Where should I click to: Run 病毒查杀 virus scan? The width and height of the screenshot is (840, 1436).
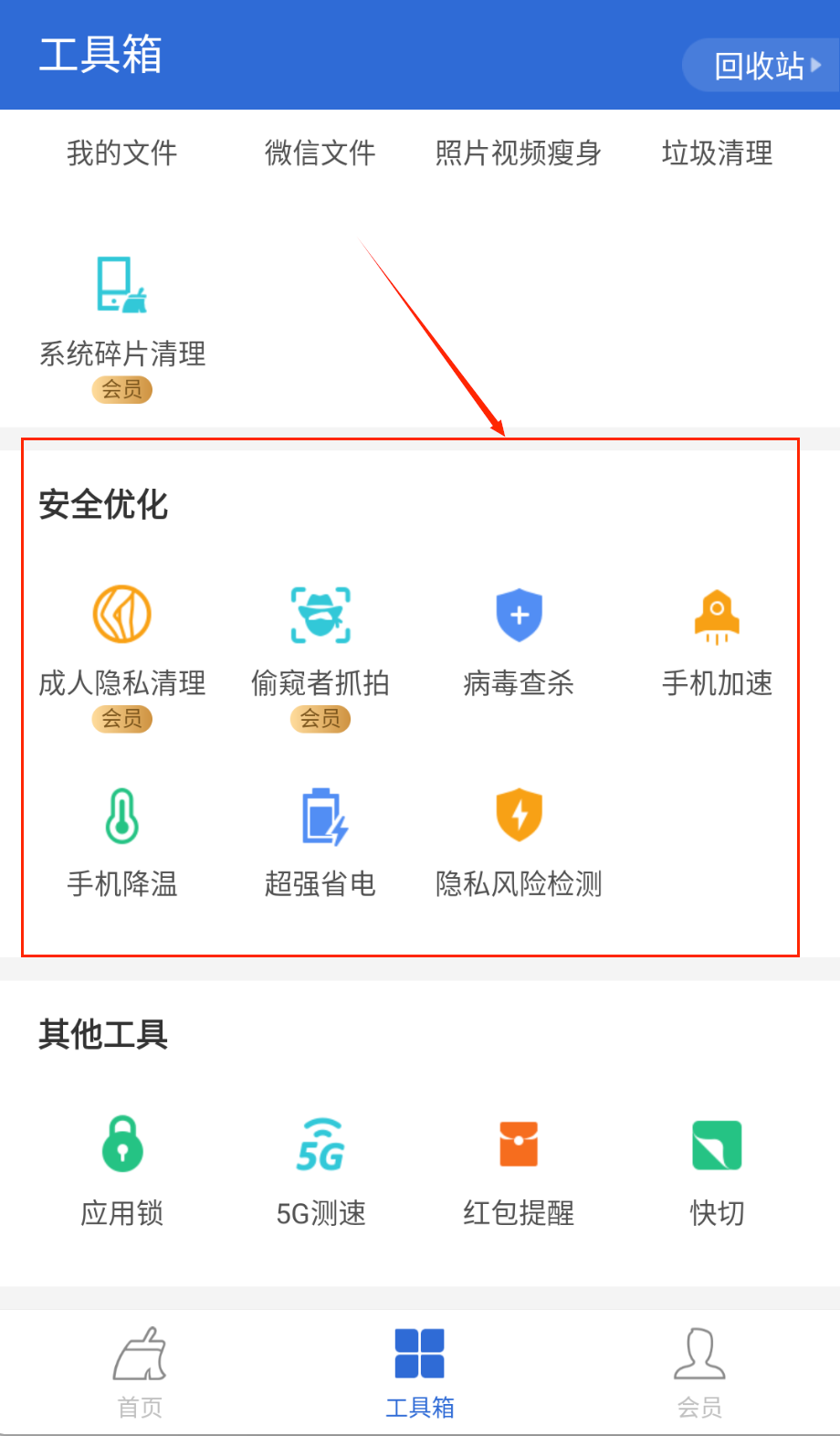click(x=519, y=639)
